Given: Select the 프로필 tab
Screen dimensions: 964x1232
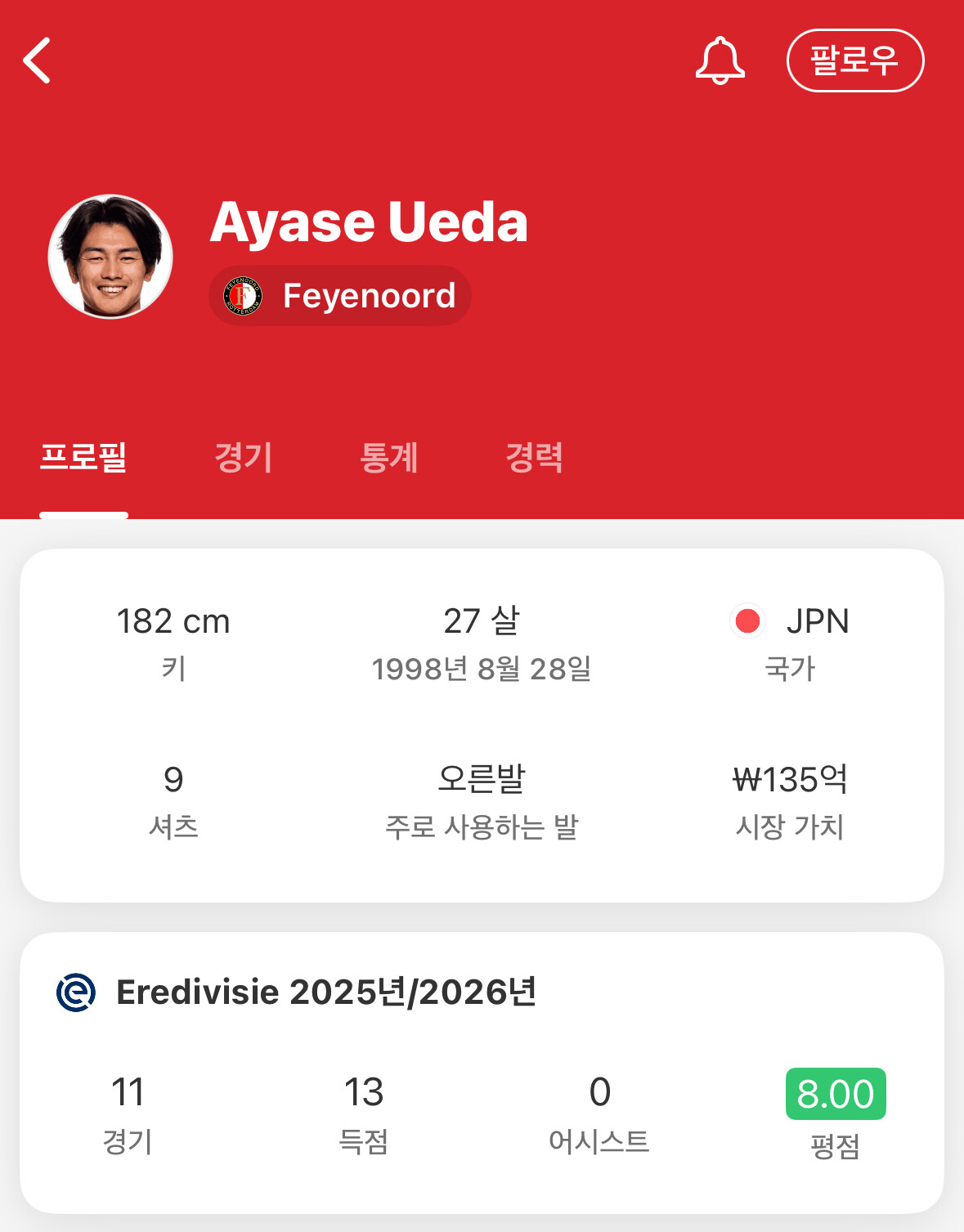Looking at the screenshot, I should [x=83, y=458].
